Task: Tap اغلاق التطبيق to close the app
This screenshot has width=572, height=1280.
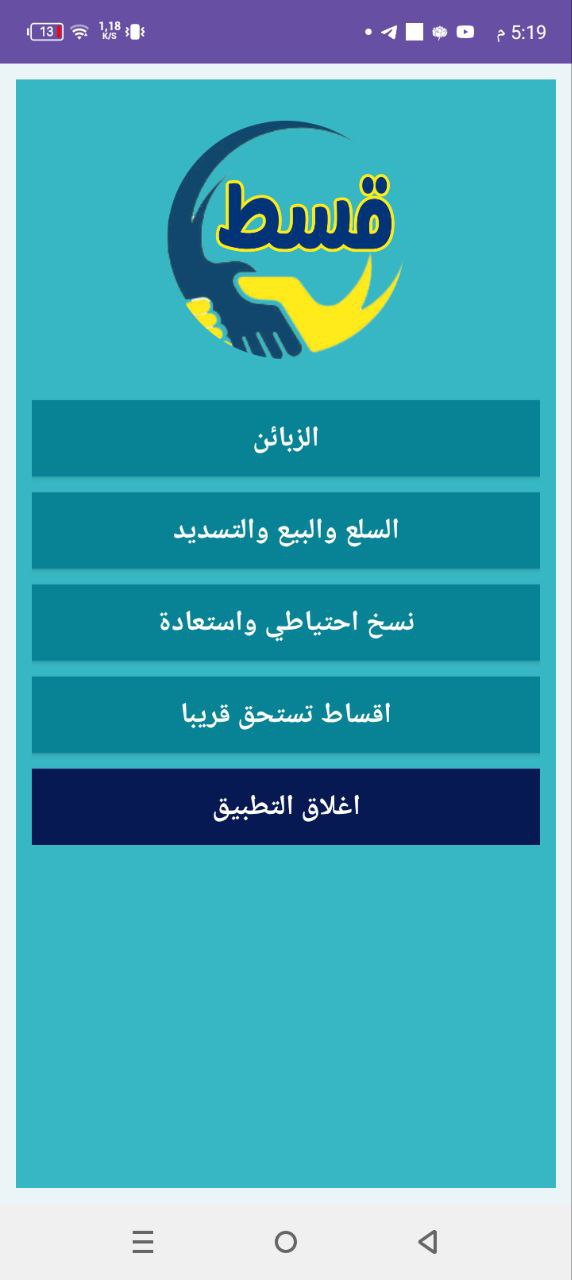Action: point(286,806)
